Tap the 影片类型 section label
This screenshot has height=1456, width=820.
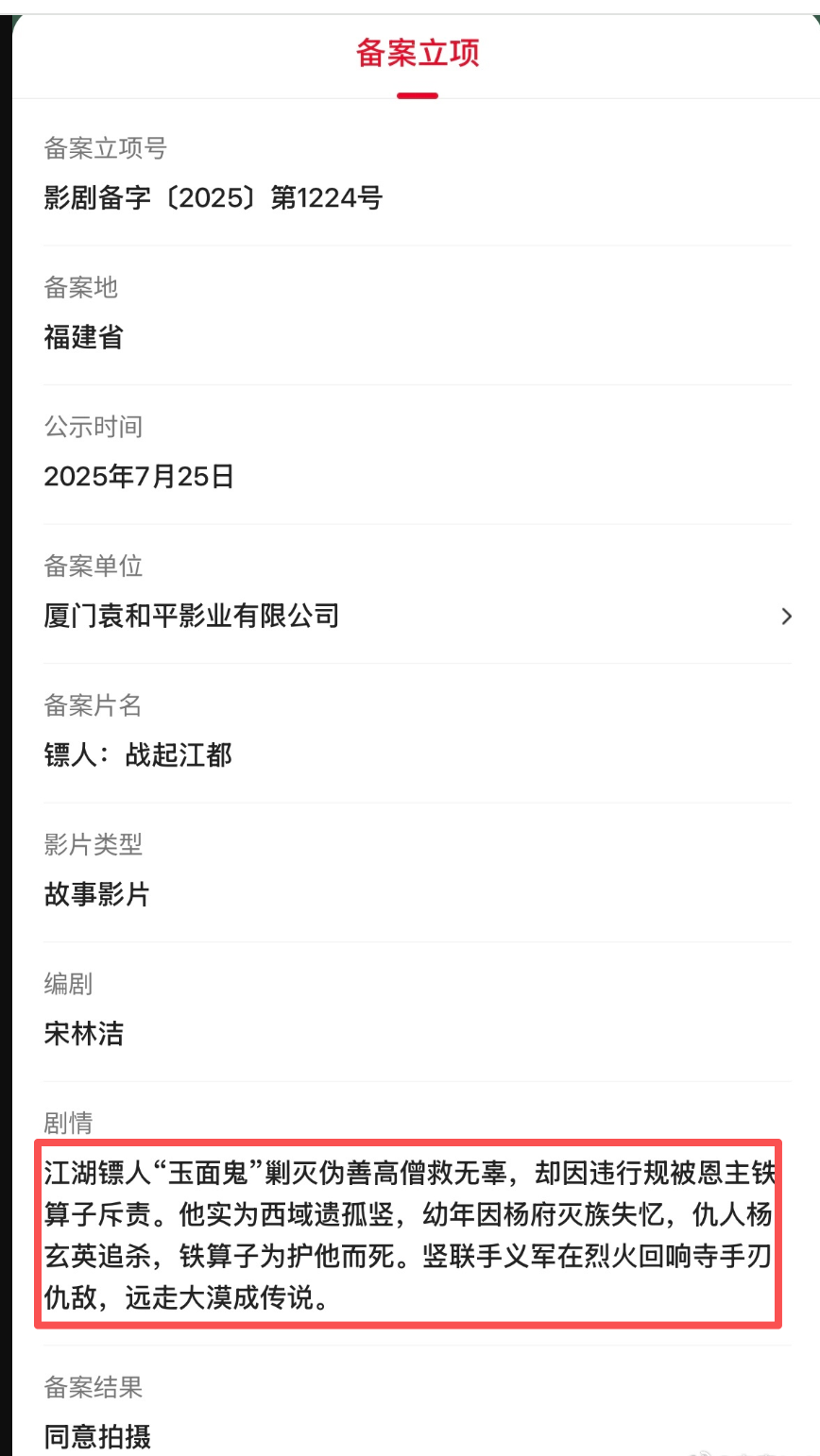click(x=92, y=845)
